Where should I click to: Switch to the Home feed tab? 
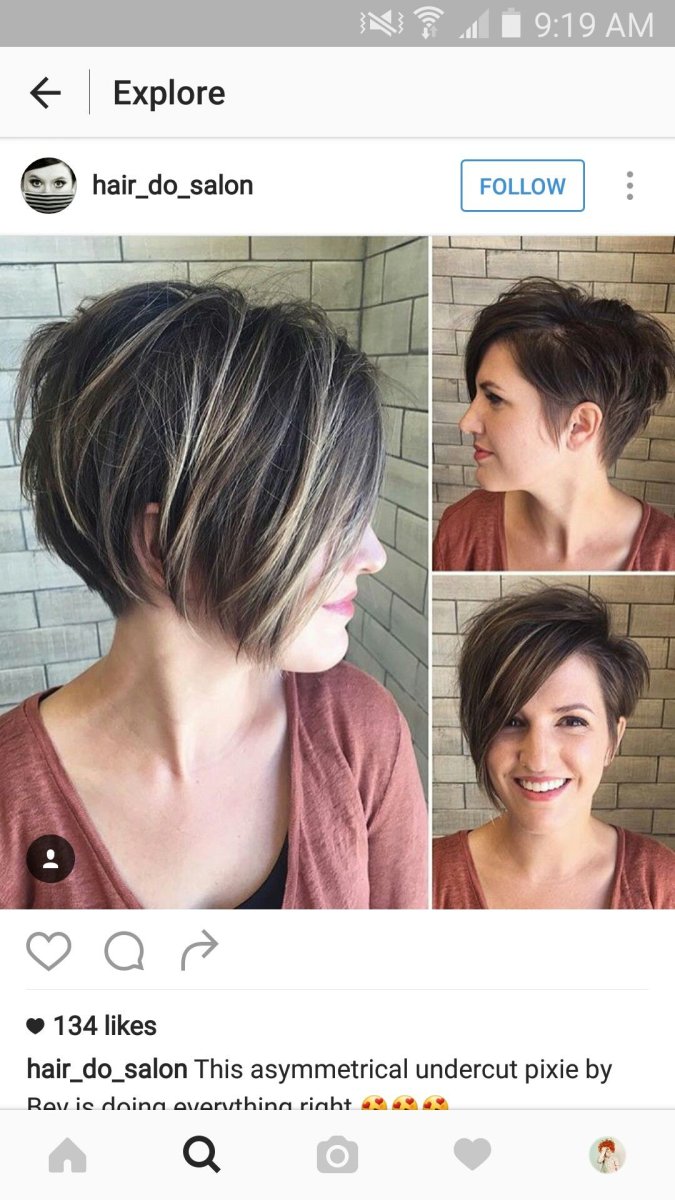pyautogui.click(x=67, y=1156)
